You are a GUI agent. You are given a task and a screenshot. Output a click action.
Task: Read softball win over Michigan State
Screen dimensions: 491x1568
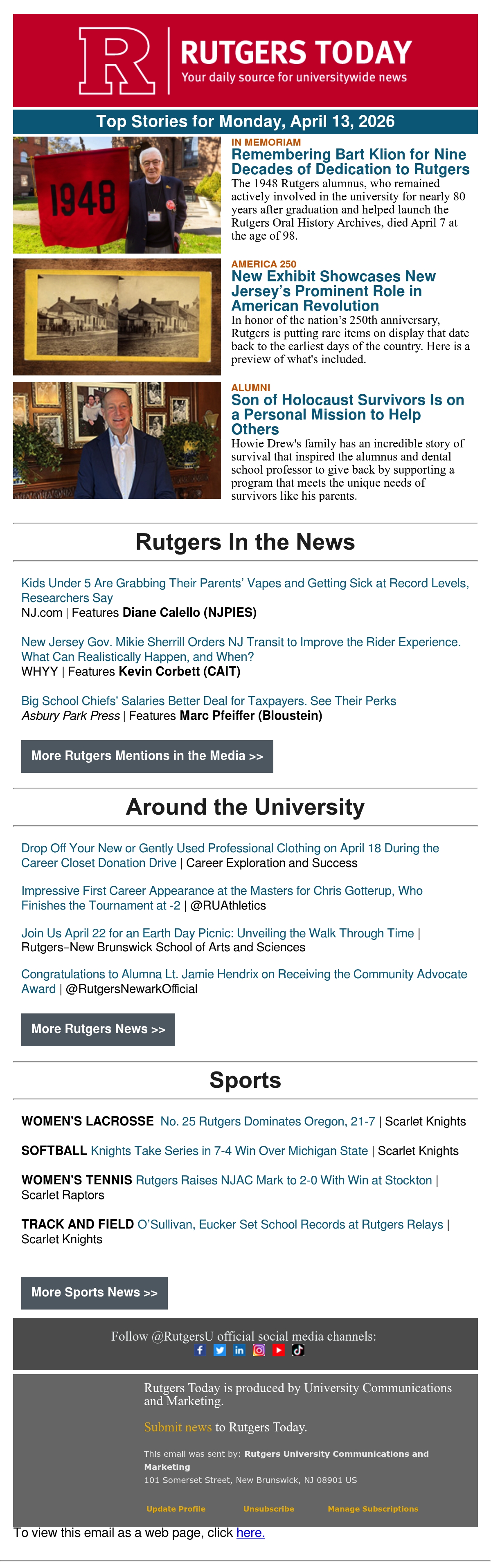[230, 1150]
